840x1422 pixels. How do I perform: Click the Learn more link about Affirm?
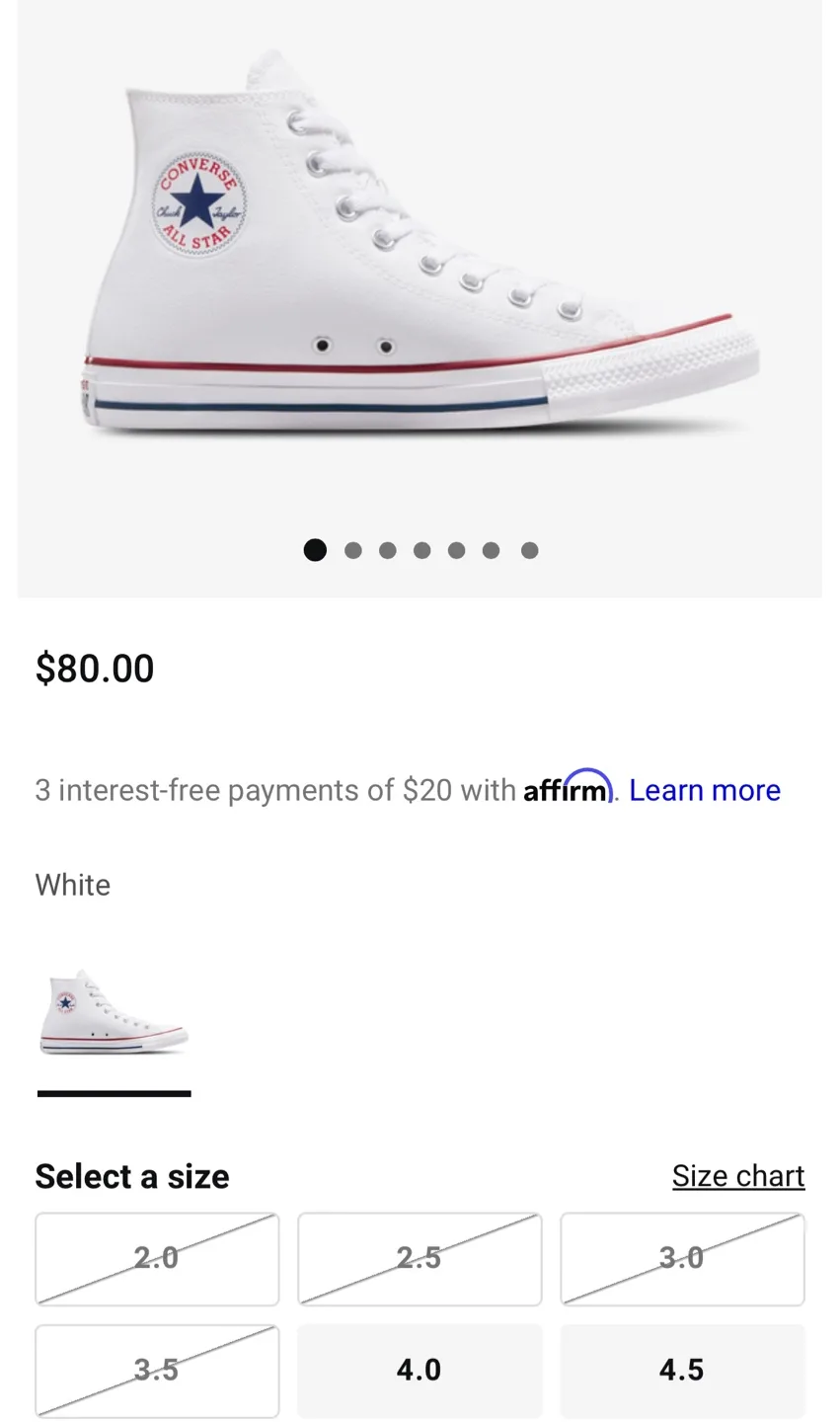[x=705, y=789]
